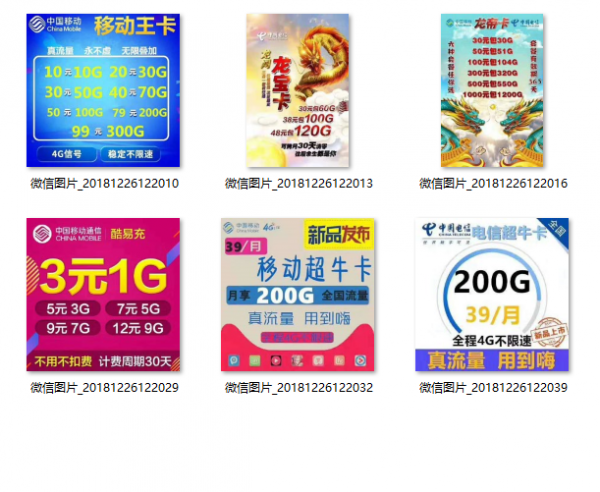
Task: Select the image file ending in 122032
Action: click(x=298, y=295)
